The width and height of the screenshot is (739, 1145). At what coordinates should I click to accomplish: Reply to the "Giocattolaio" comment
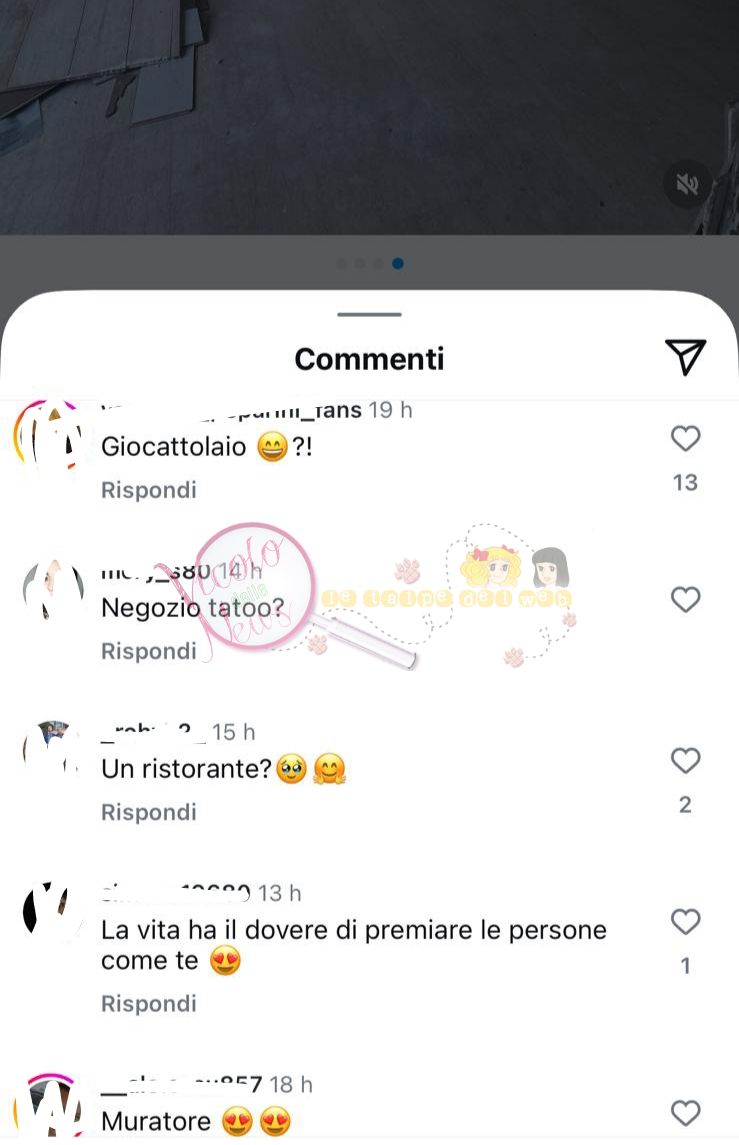(x=149, y=490)
